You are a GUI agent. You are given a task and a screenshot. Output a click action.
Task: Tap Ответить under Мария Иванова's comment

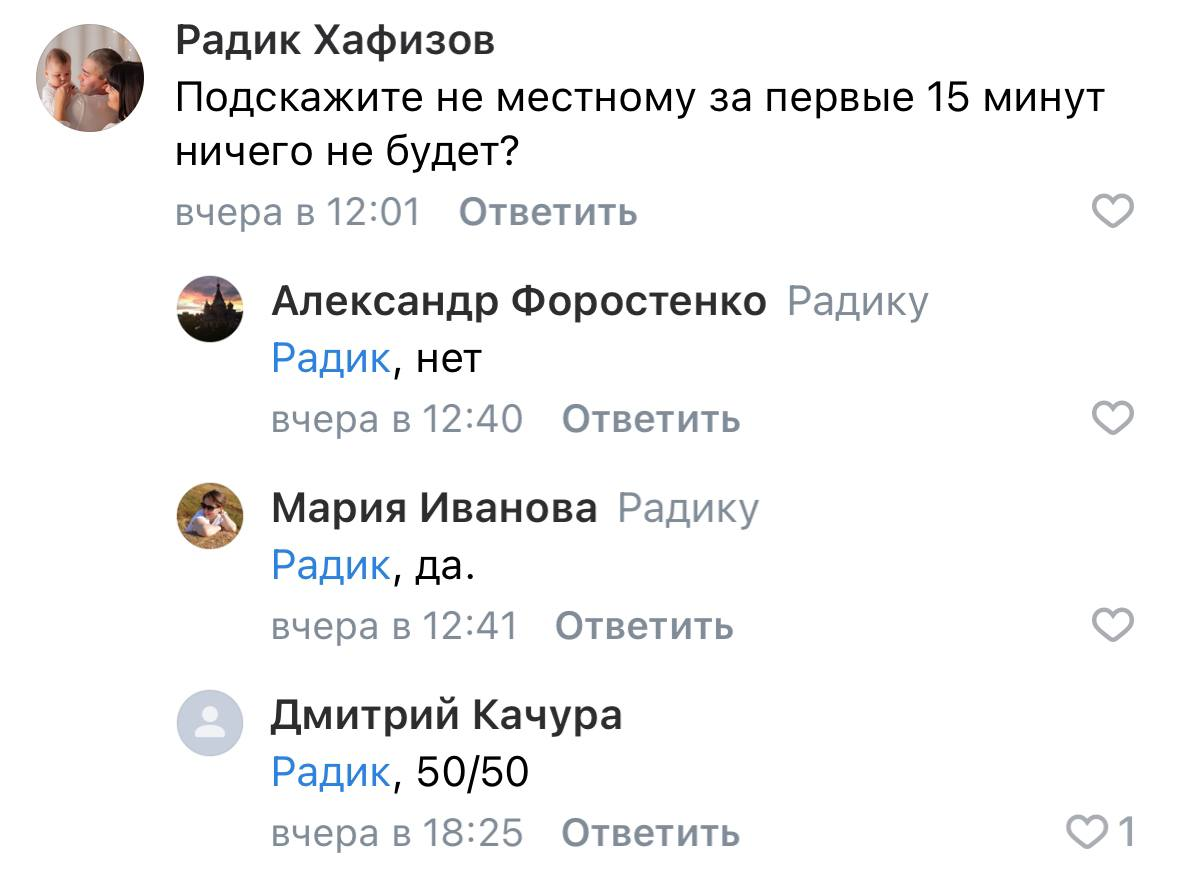[643, 626]
